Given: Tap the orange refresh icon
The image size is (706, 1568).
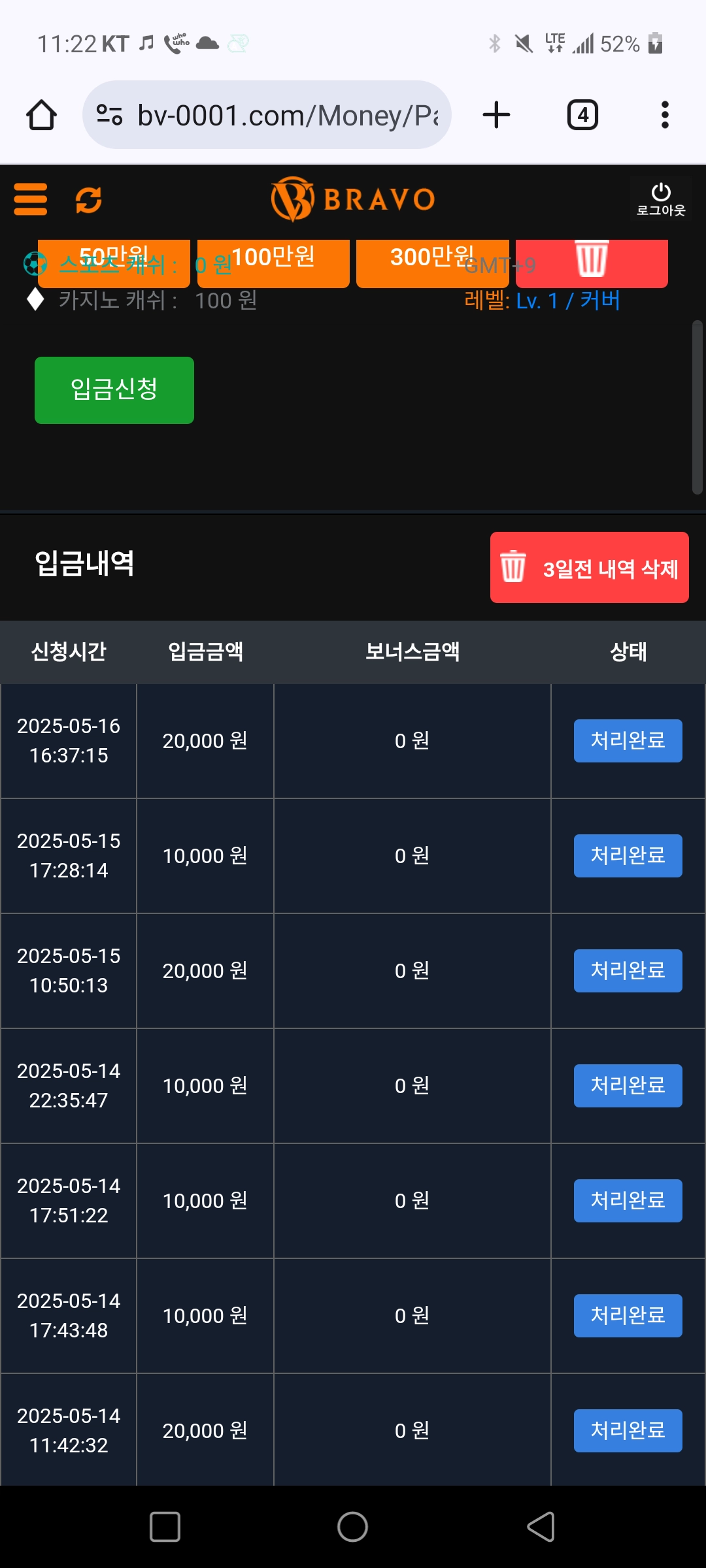Looking at the screenshot, I should [88, 200].
